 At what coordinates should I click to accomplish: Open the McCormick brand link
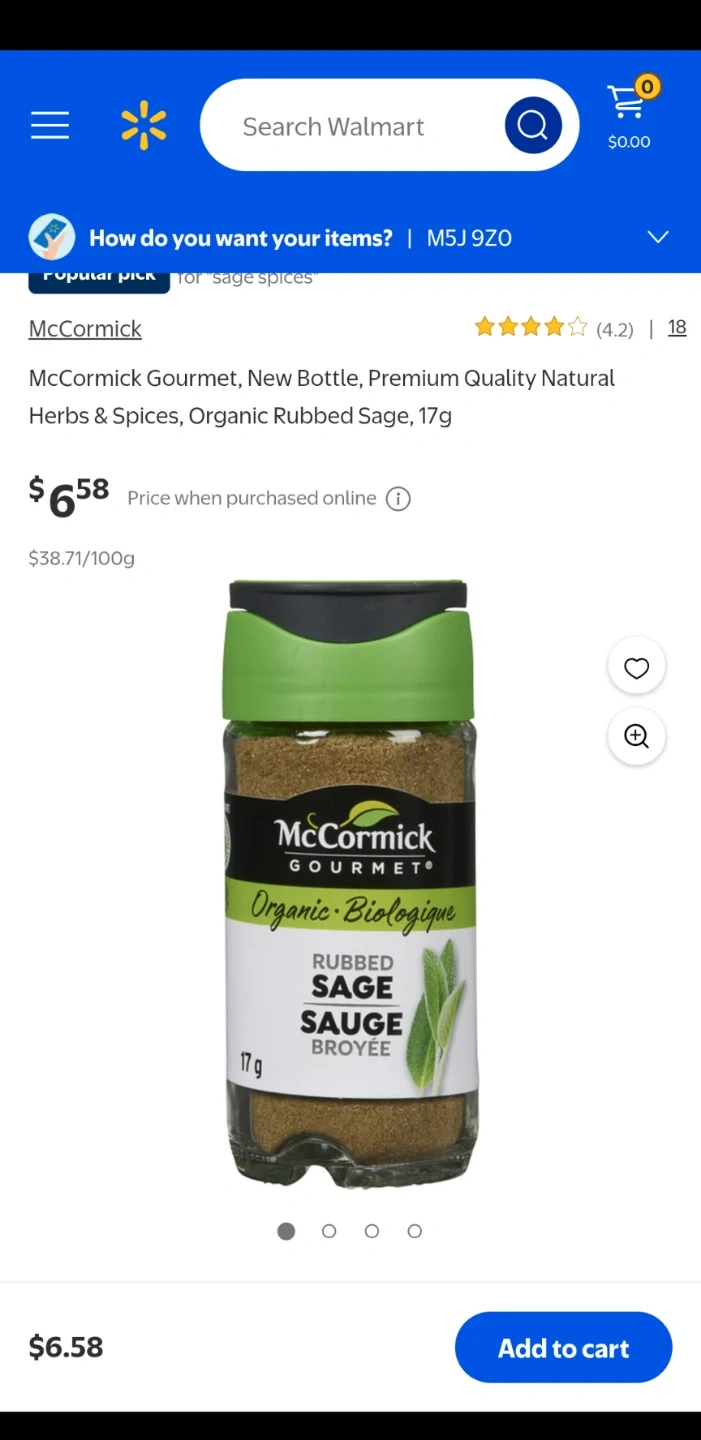pyautogui.click(x=85, y=329)
